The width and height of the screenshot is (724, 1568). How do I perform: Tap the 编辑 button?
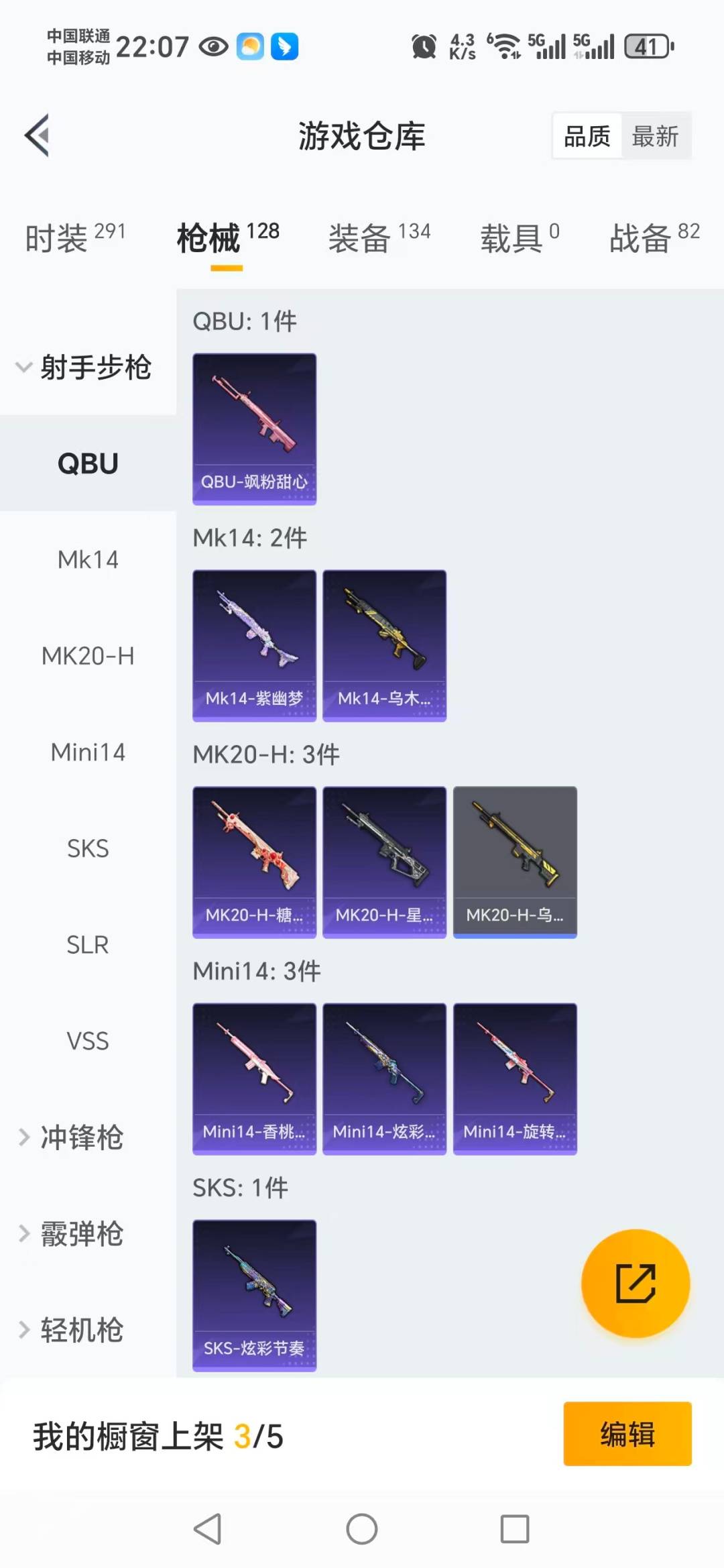click(x=627, y=1435)
